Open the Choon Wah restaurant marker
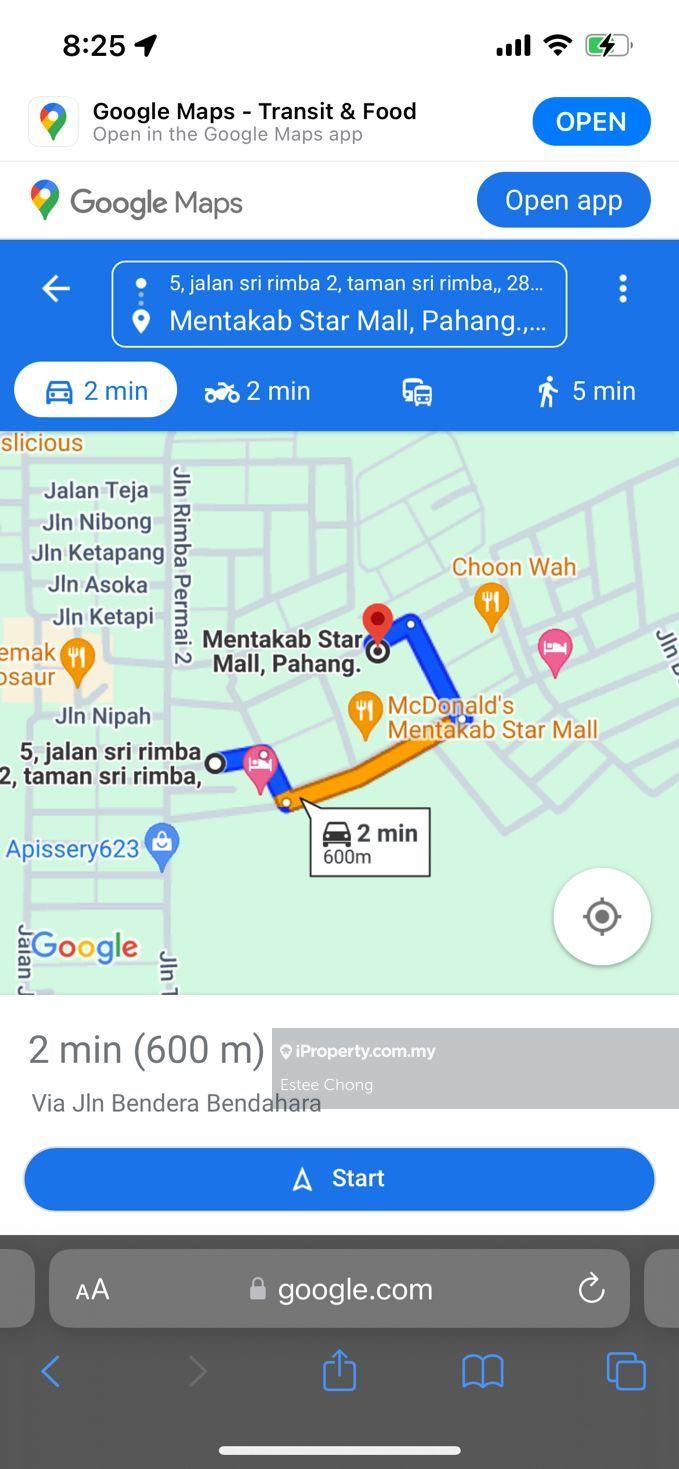This screenshot has width=679, height=1469. point(490,603)
